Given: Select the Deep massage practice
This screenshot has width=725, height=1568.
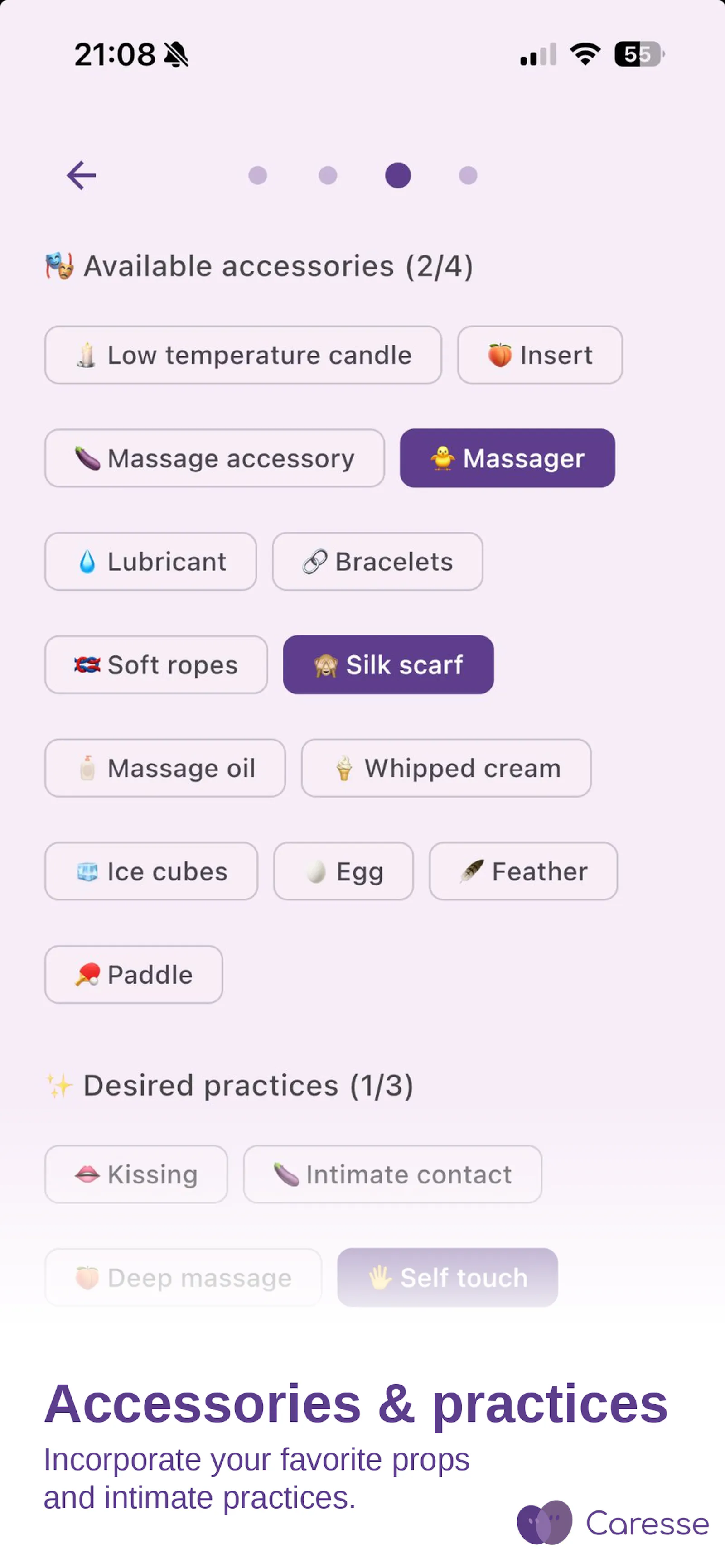Looking at the screenshot, I should (183, 1278).
